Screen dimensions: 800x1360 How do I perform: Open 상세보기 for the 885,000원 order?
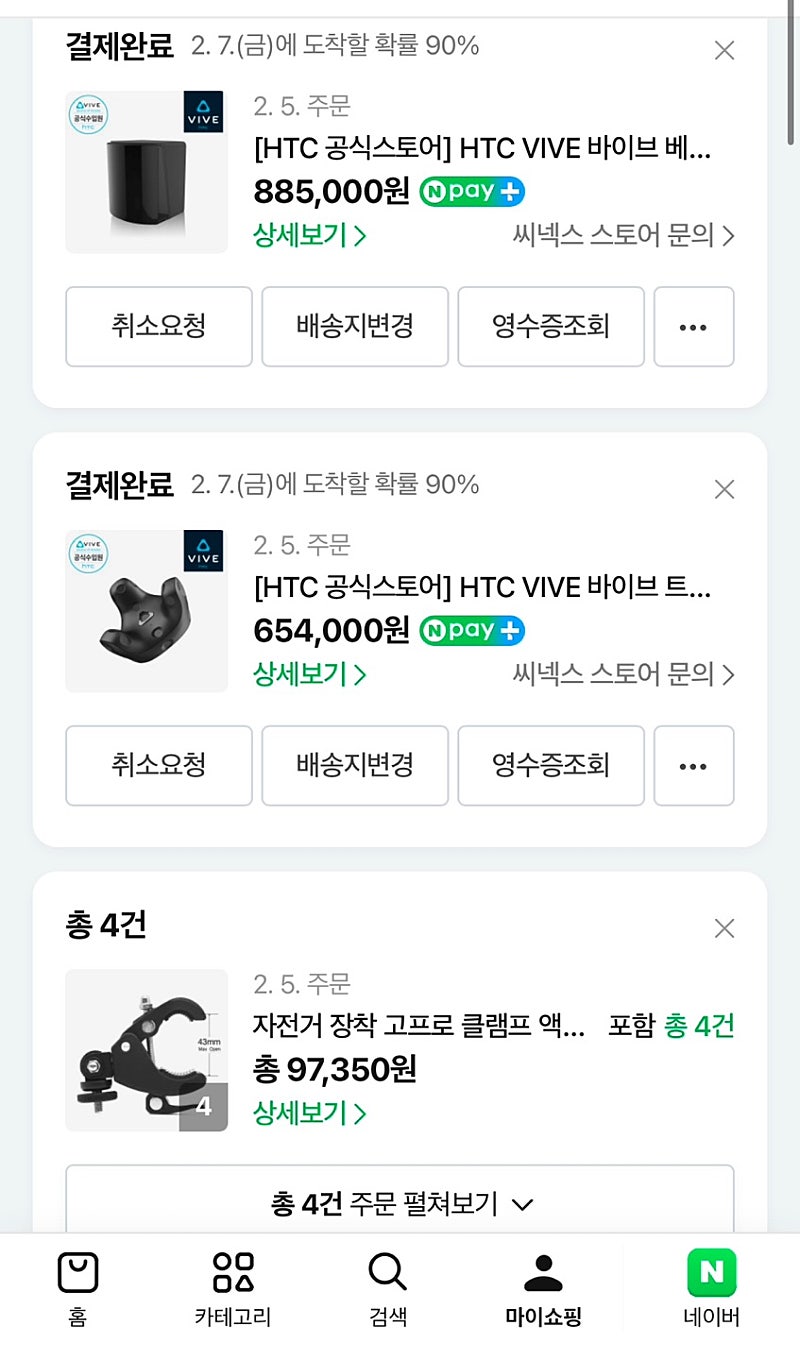point(310,236)
